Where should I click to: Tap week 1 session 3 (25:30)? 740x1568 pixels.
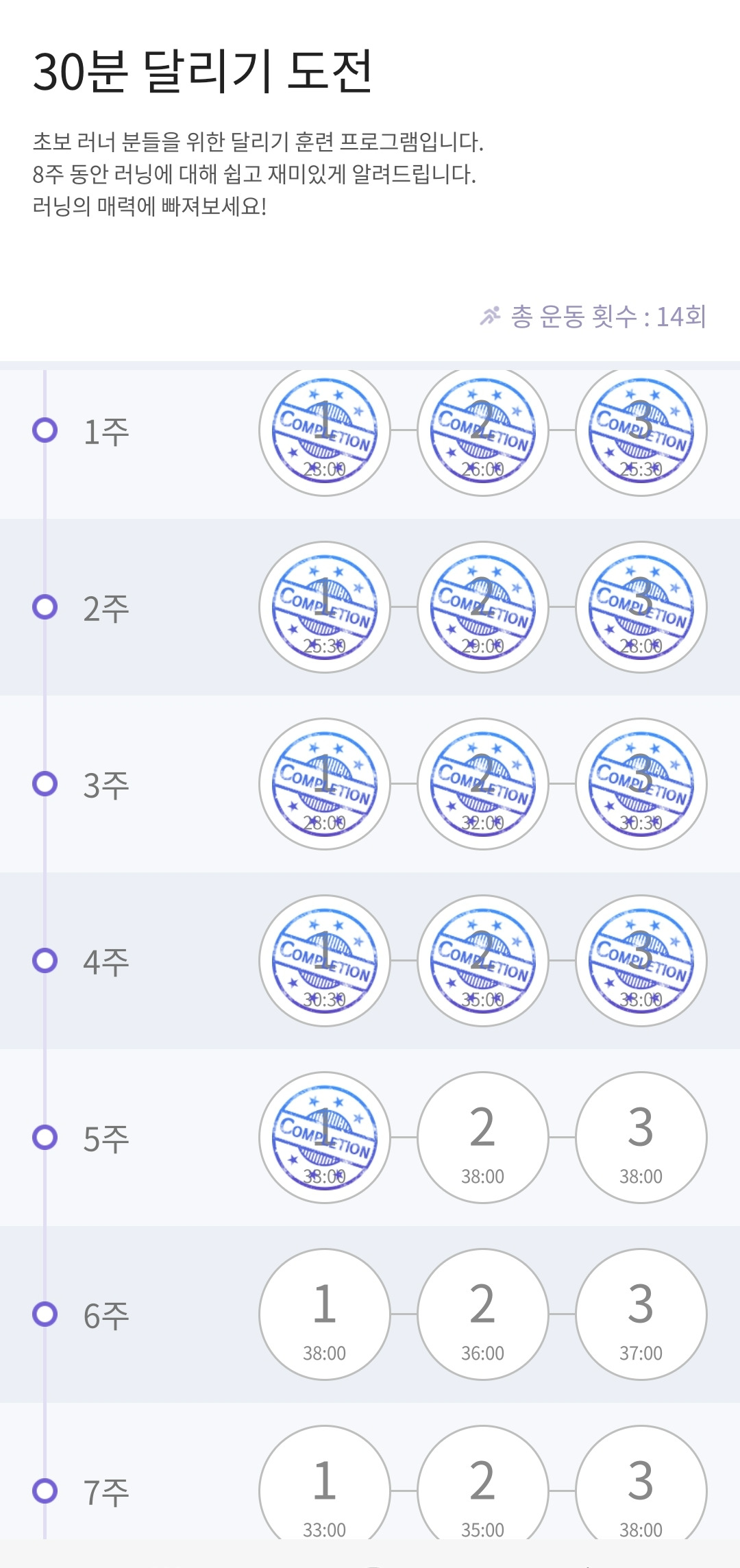pos(641,431)
